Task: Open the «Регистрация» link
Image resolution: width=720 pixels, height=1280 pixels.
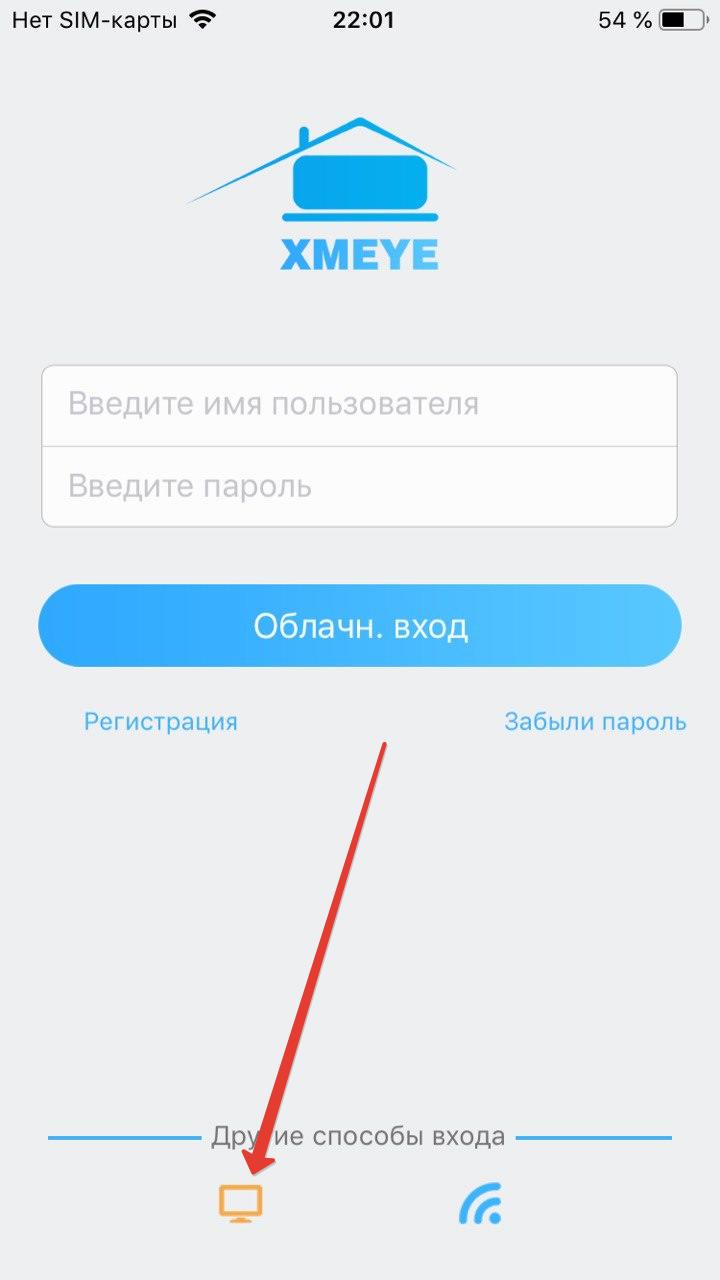Action: pos(161,721)
